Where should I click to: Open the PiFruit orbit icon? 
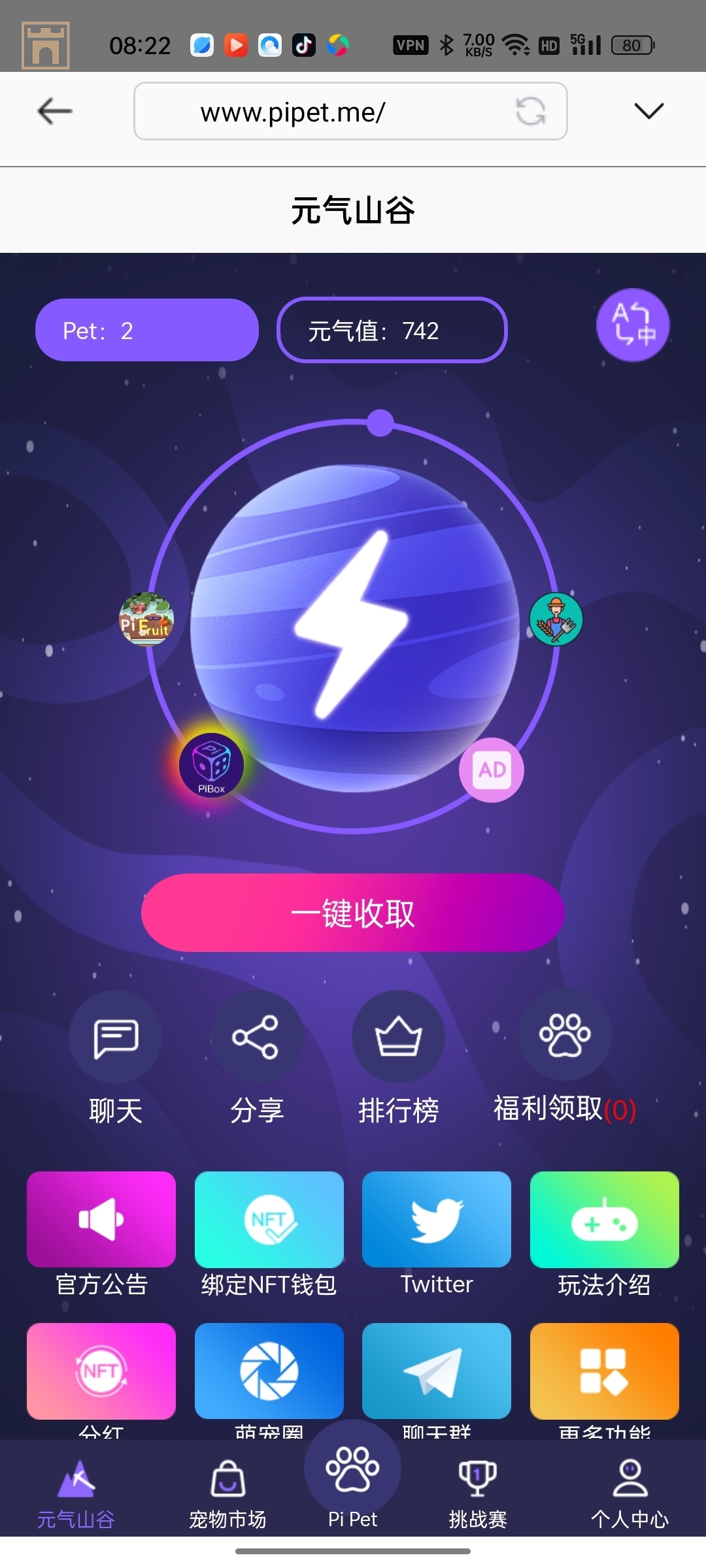(x=146, y=619)
